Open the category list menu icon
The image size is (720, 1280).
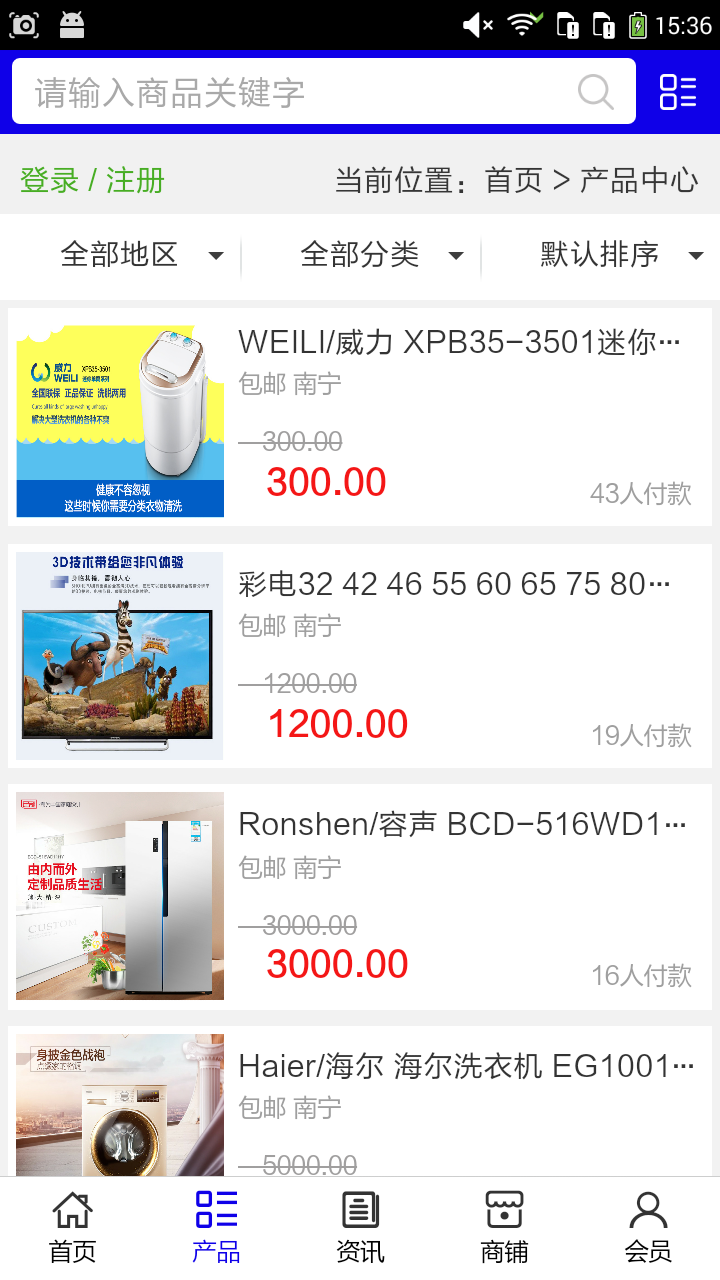pos(678,92)
